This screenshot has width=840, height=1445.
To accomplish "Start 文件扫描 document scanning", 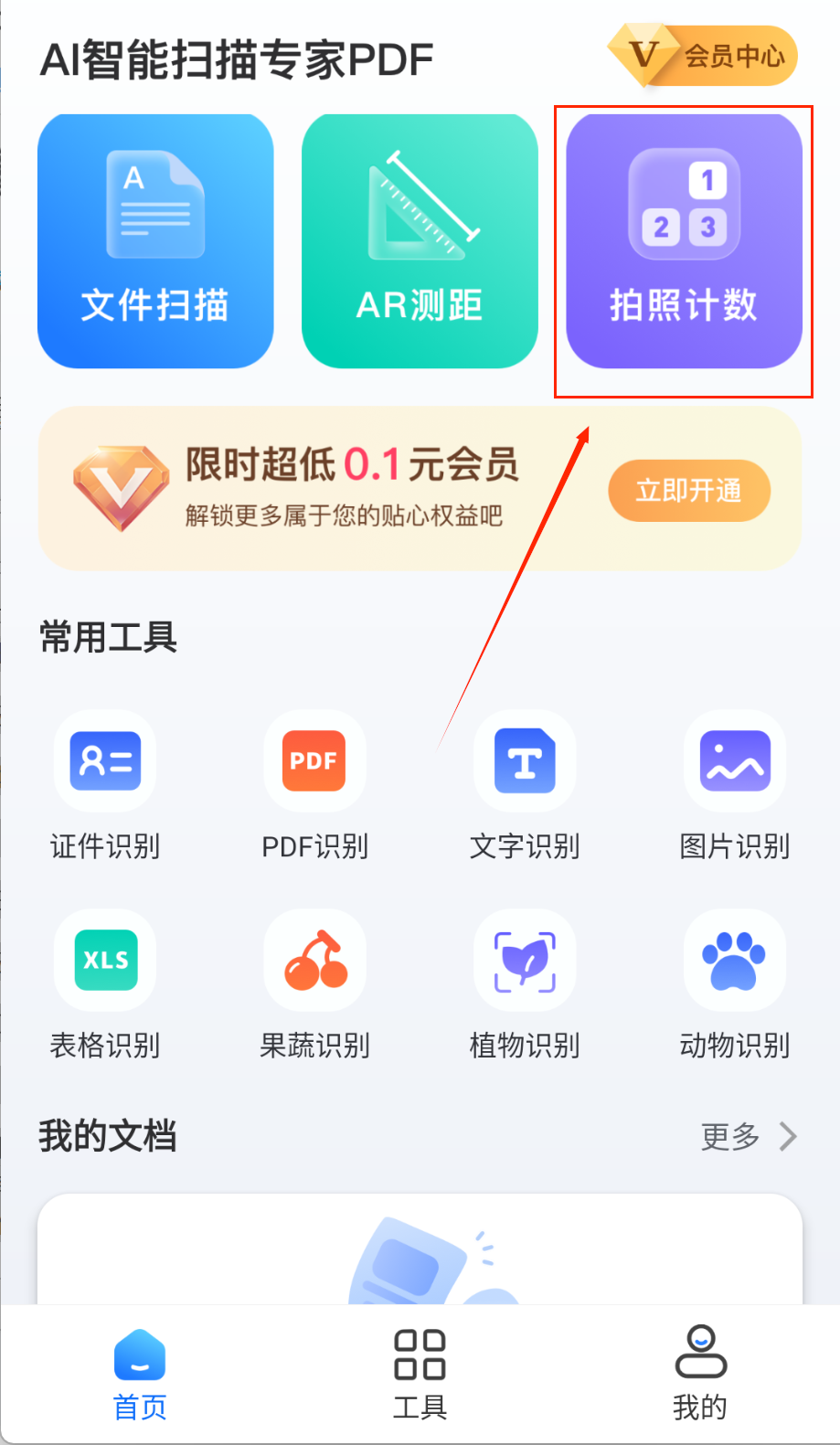I will coord(155,241).
